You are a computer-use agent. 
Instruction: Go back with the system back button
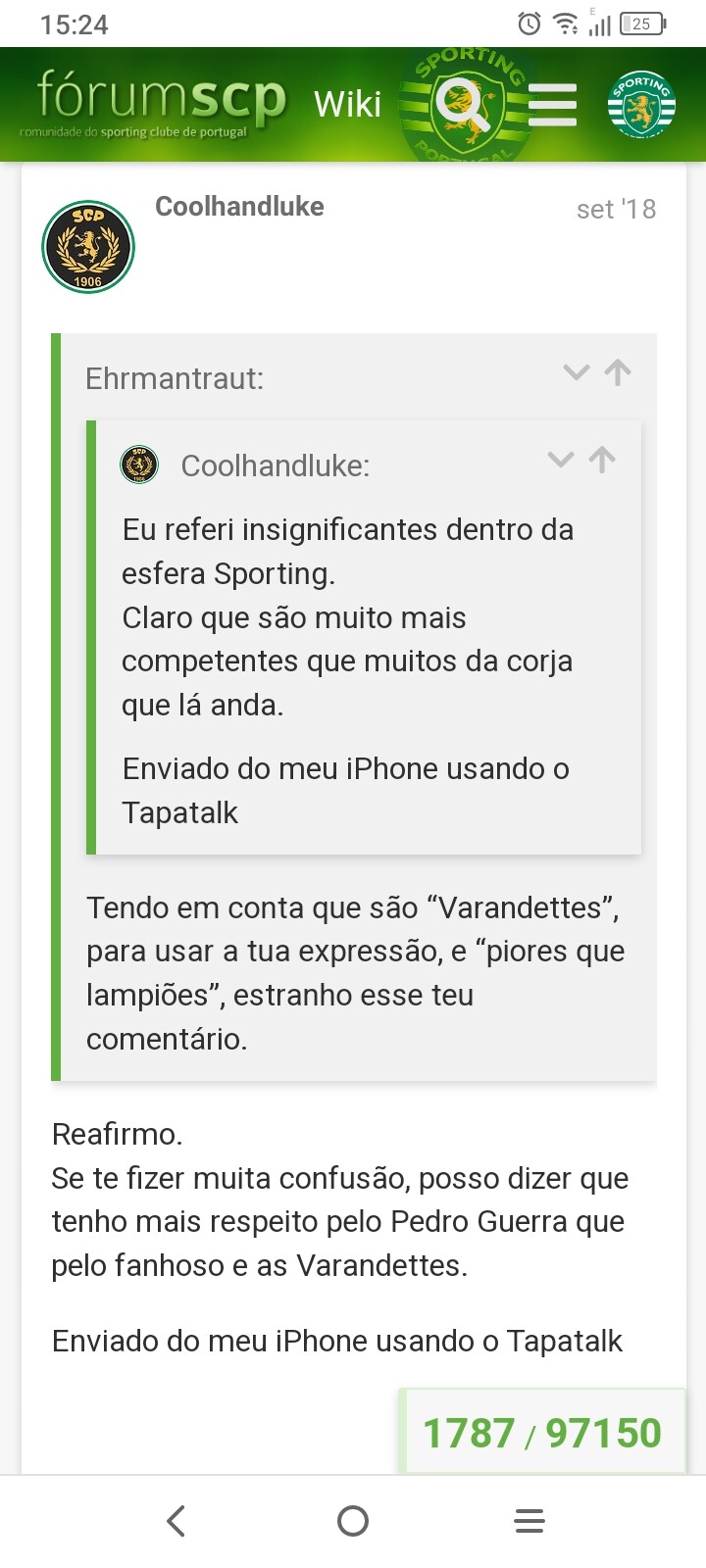point(176,1521)
